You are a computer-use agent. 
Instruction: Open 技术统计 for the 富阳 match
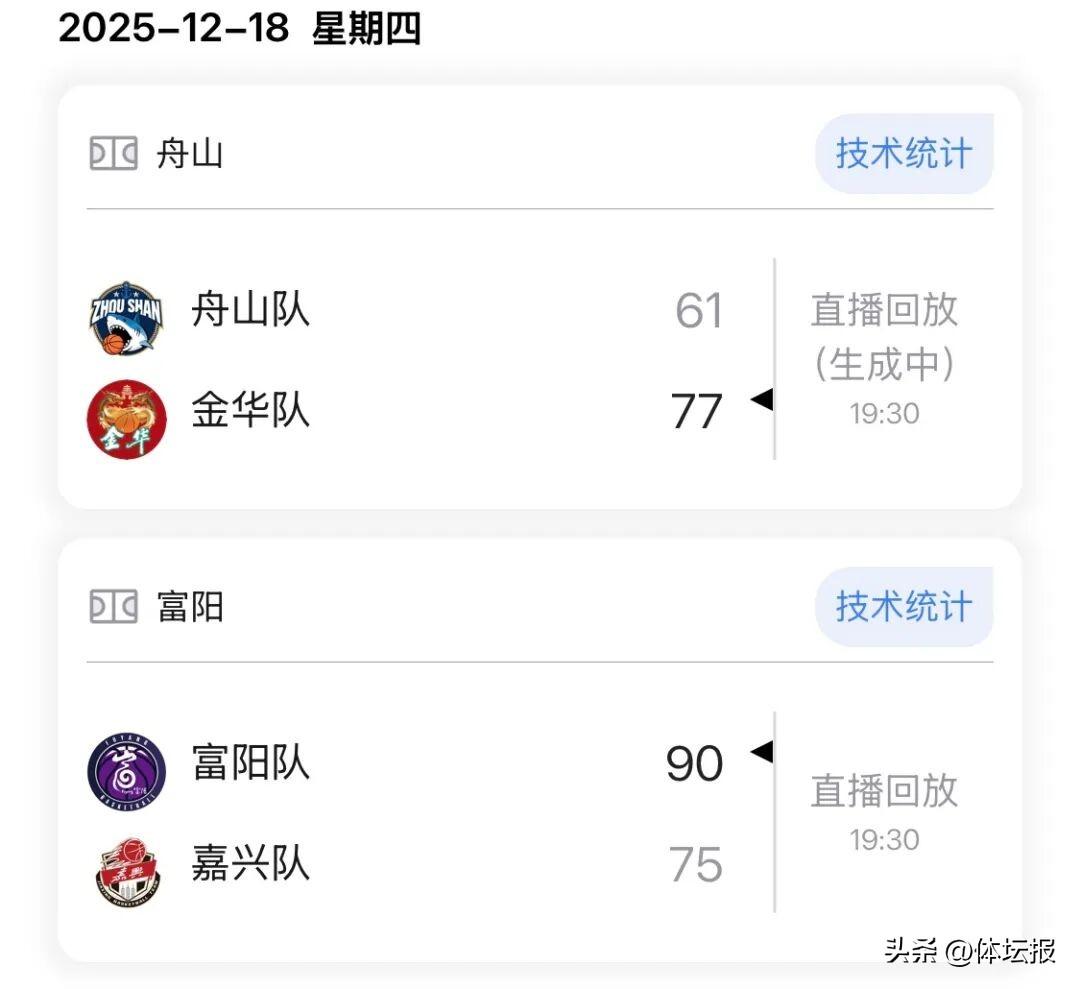tap(903, 606)
